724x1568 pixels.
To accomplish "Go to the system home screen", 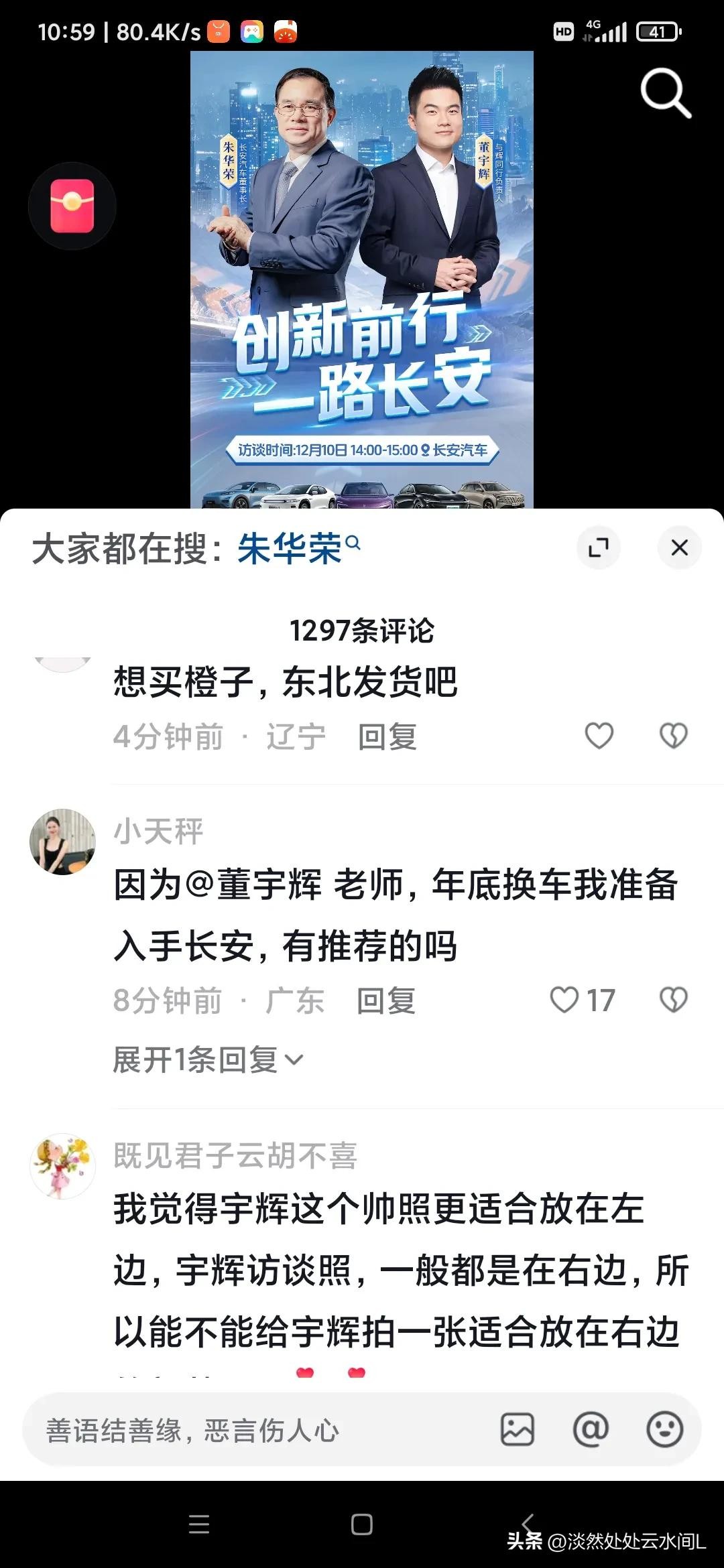I will (362, 1525).
